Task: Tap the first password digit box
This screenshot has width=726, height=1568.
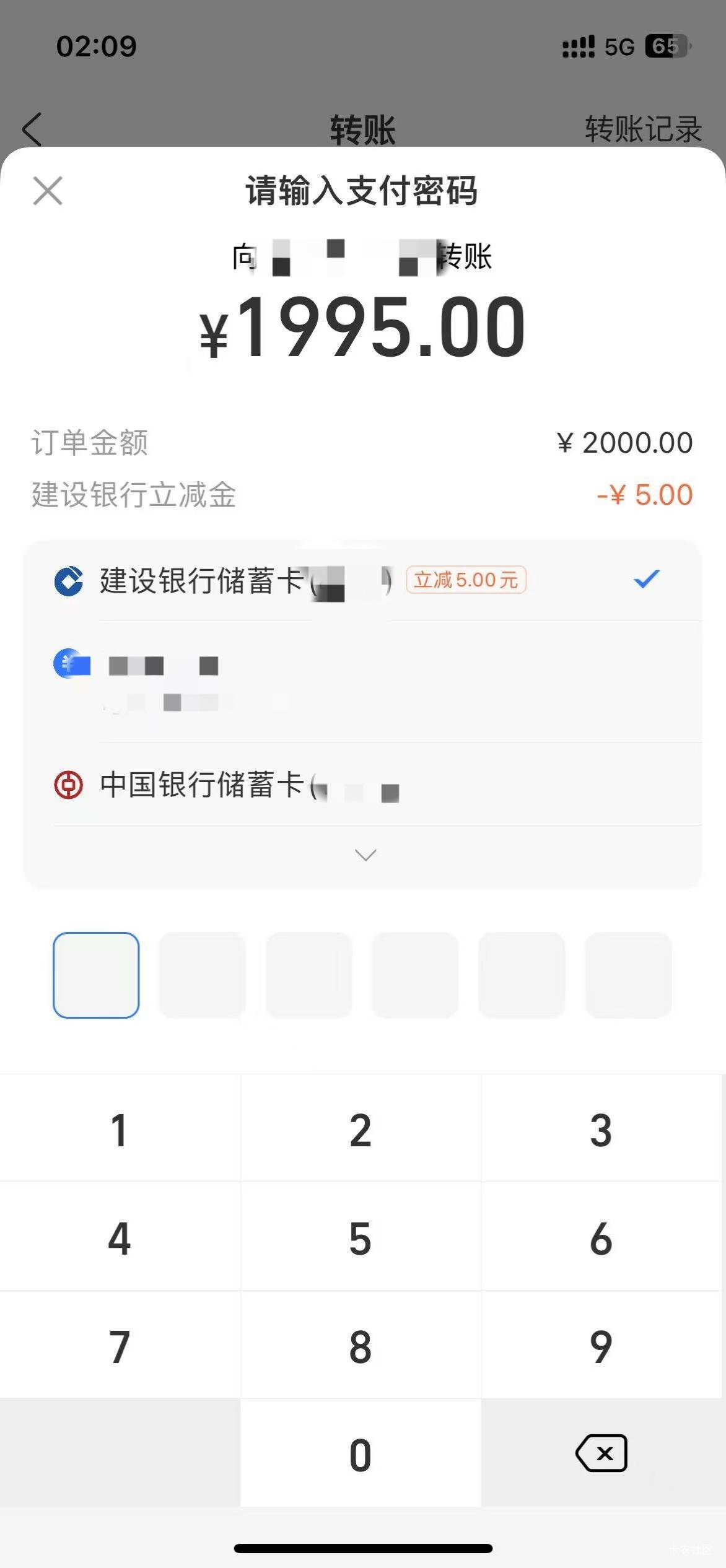Action: click(96, 975)
